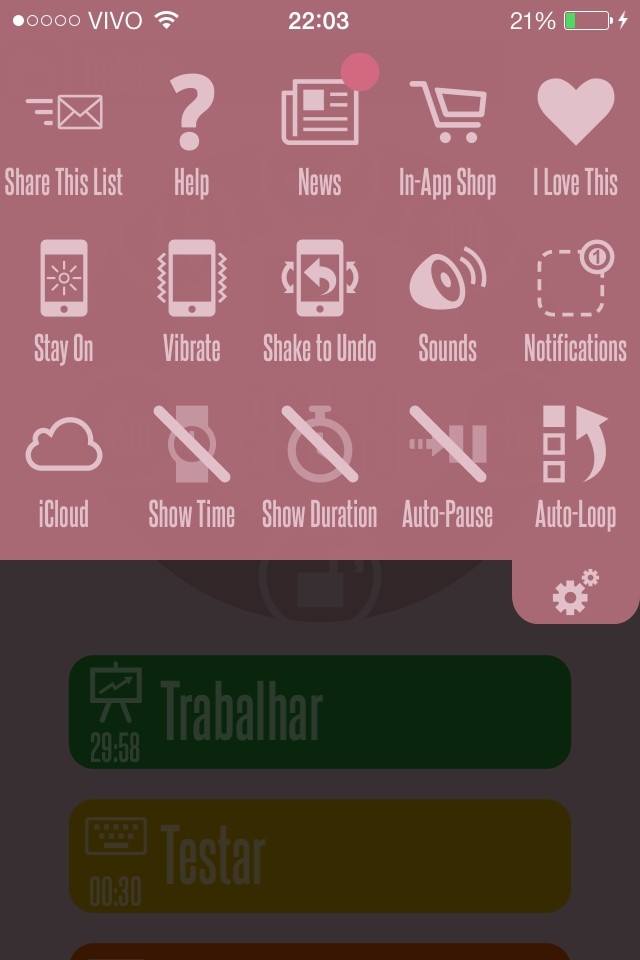
Task: Enable the Show Duration option
Action: (x=319, y=466)
